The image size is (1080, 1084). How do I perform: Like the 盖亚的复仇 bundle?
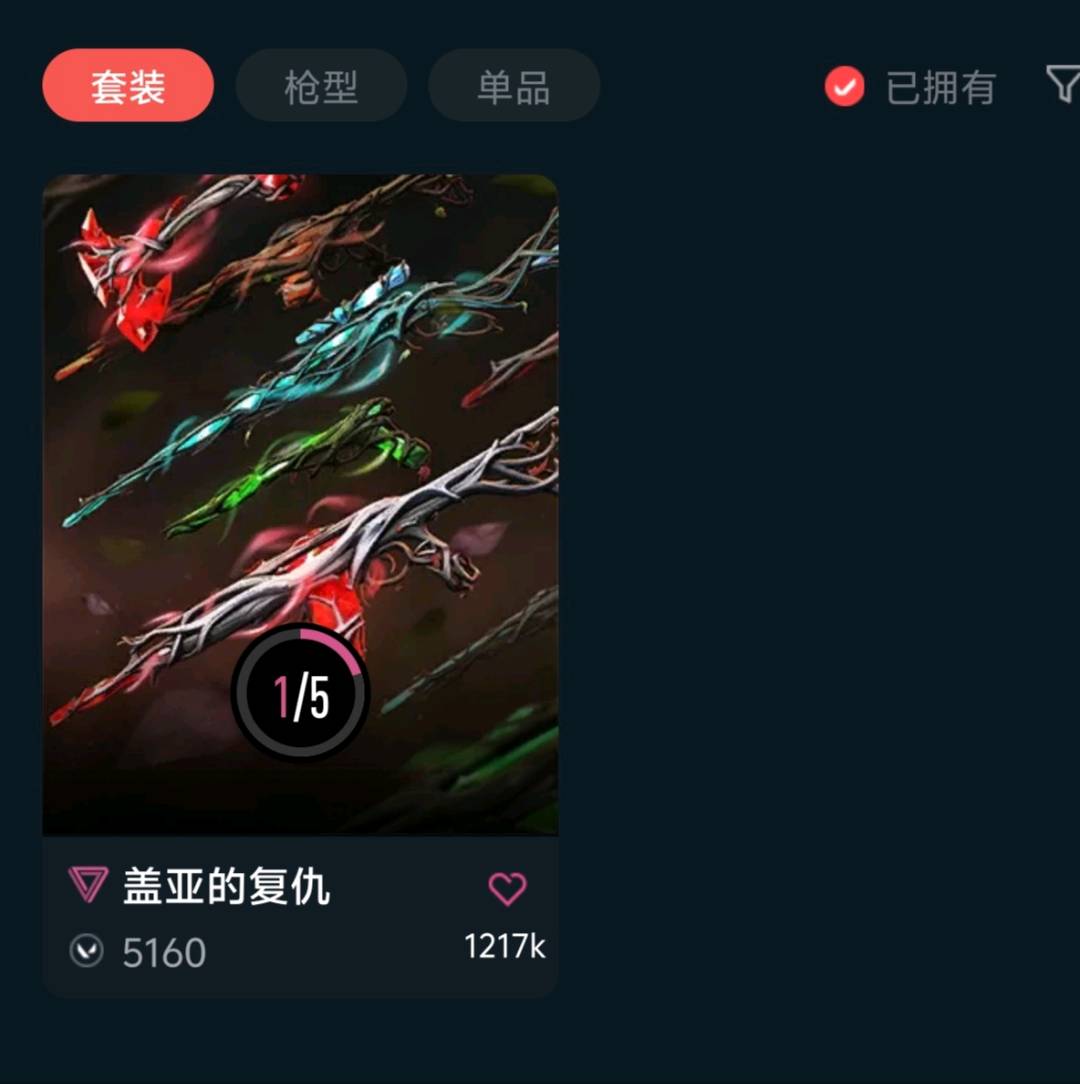click(507, 888)
